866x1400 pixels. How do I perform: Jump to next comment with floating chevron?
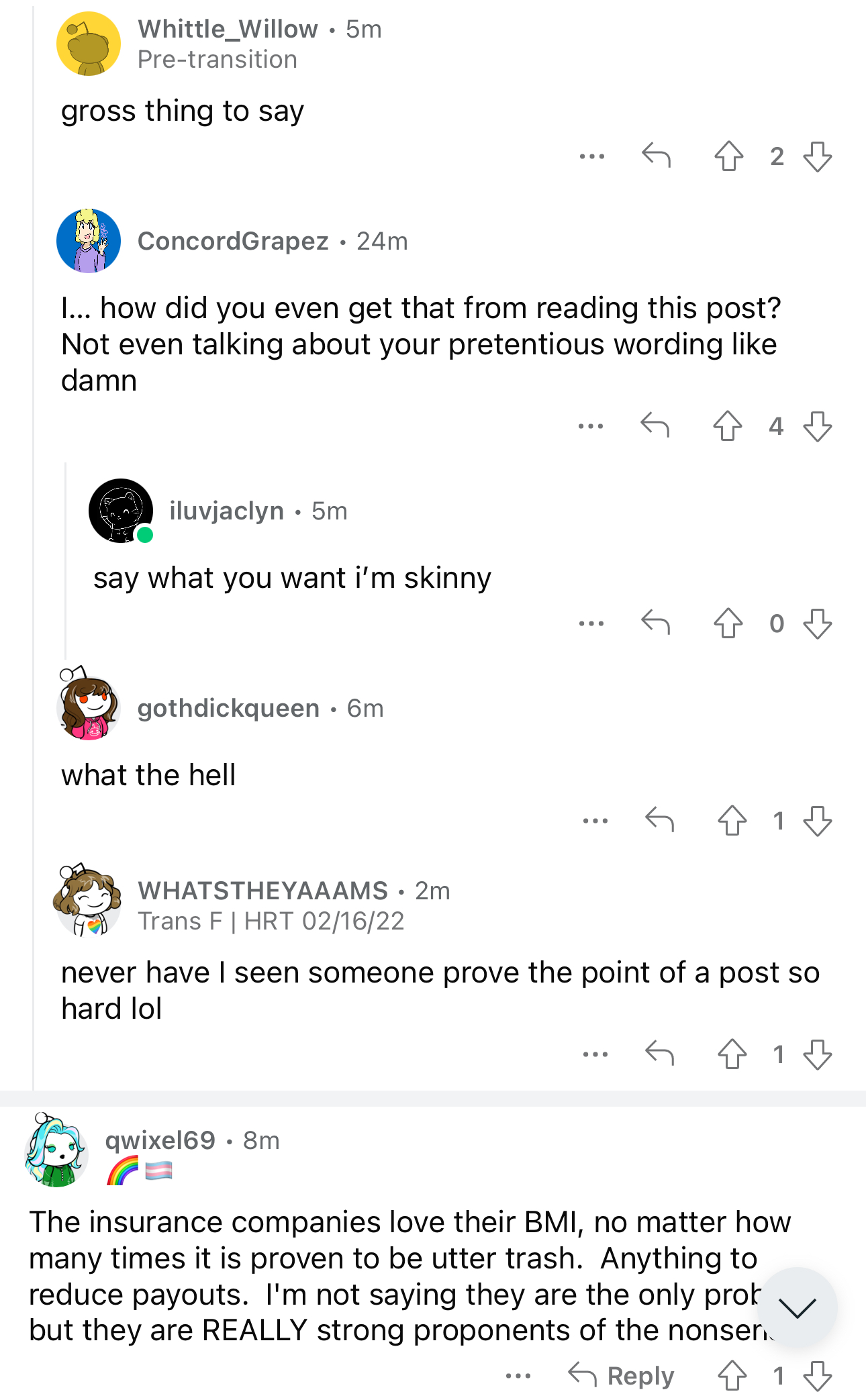click(798, 1307)
